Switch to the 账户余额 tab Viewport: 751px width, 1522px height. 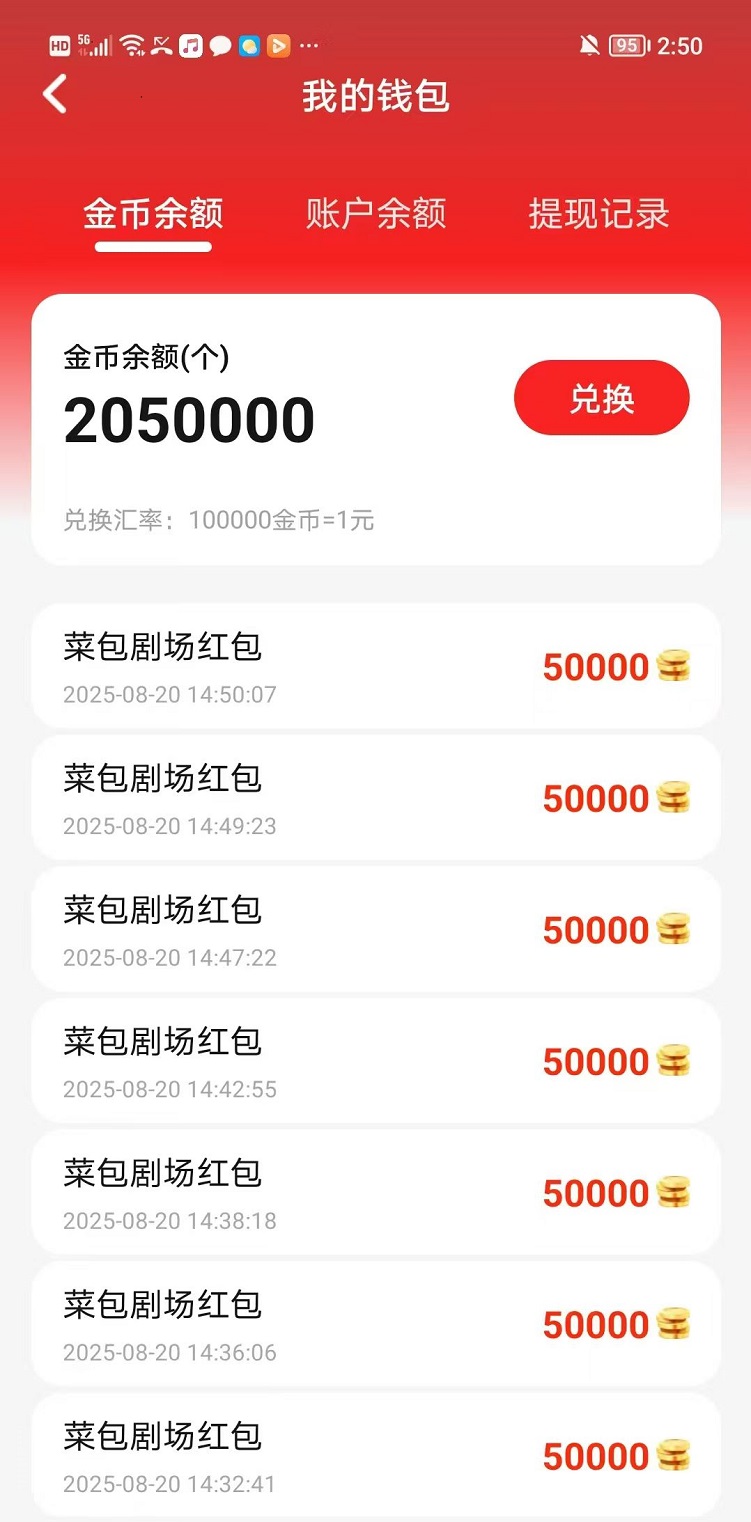point(376,214)
